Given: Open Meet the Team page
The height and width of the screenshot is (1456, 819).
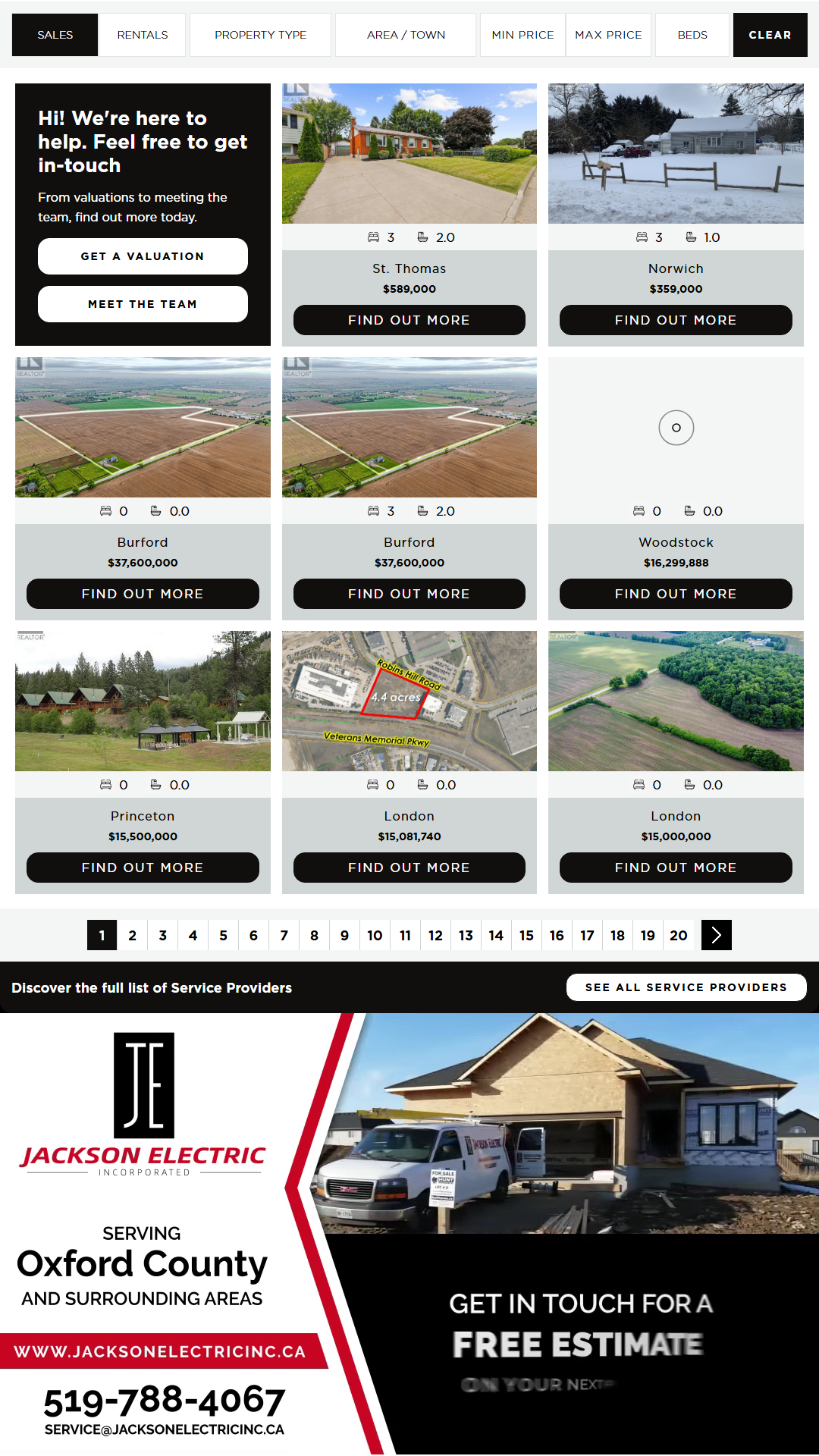Looking at the screenshot, I should pyautogui.click(x=143, y=304).
